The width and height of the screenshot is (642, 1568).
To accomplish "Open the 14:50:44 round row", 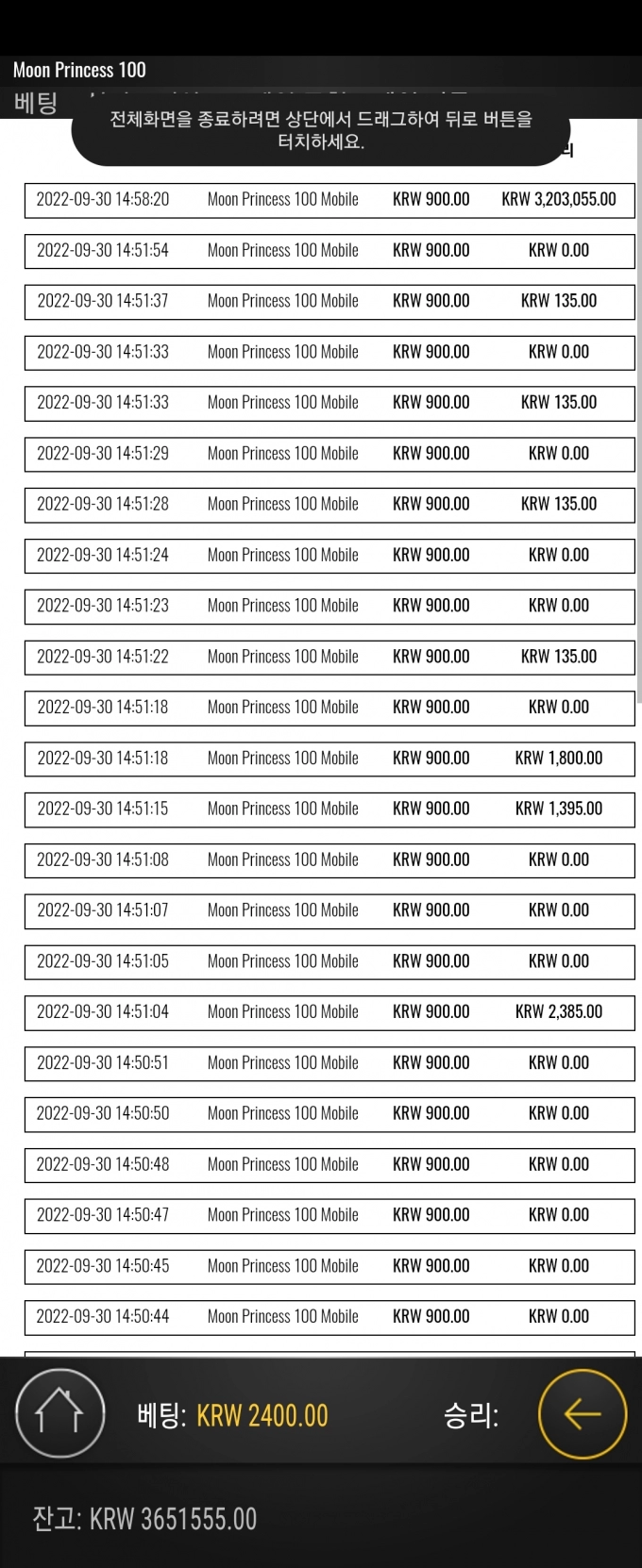I will (x=329, y=1317).
